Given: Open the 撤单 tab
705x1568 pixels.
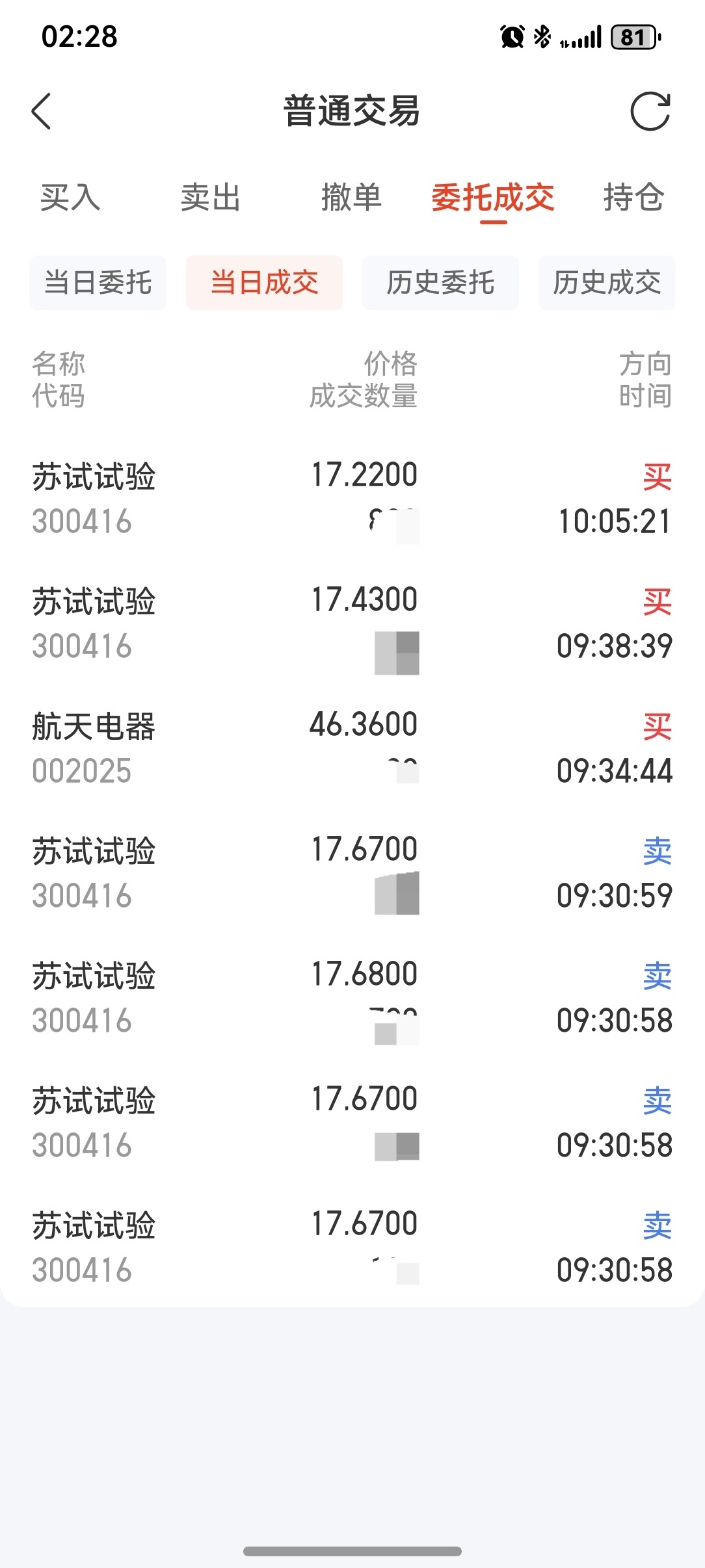Looking at the screenshot, I should tap(351, 198).
